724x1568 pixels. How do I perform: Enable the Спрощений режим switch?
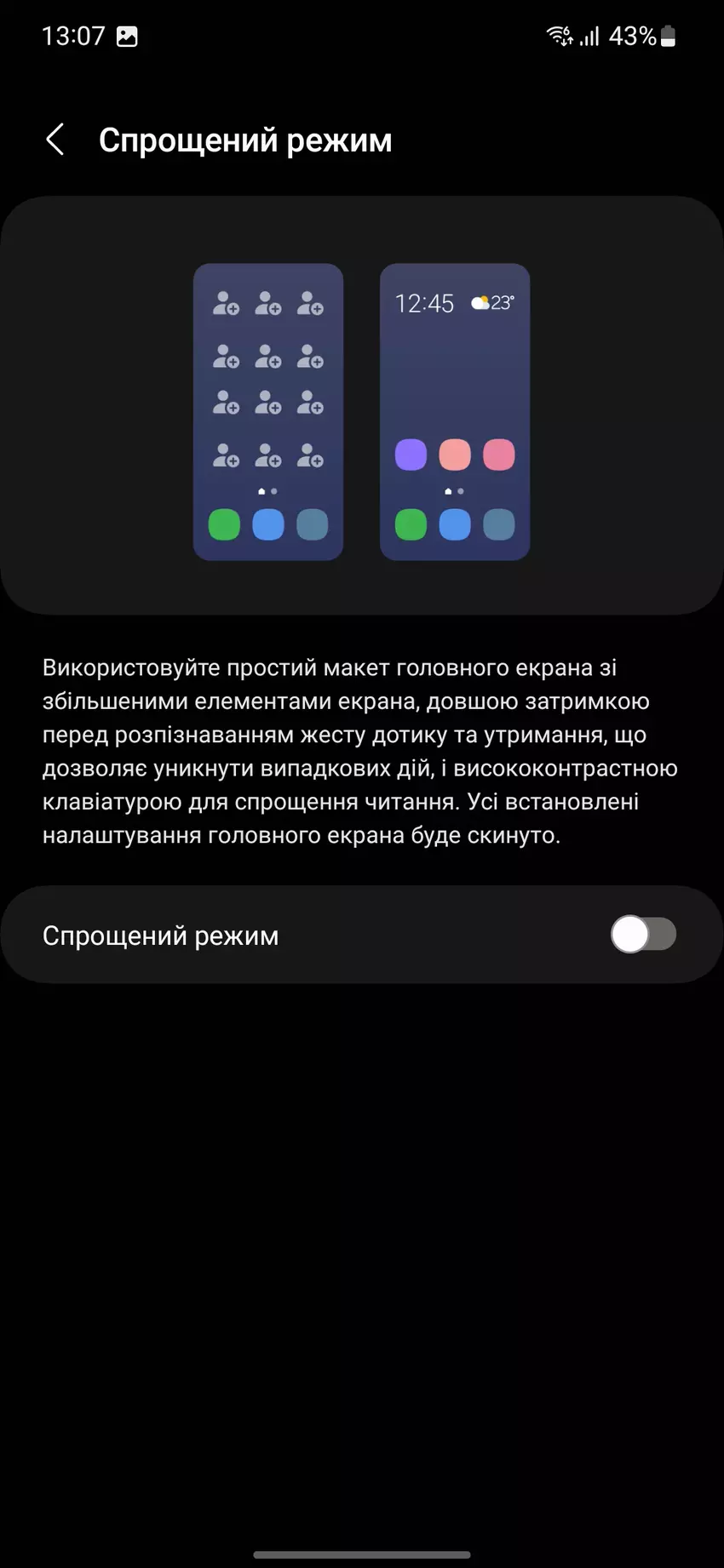click(643, 935)
